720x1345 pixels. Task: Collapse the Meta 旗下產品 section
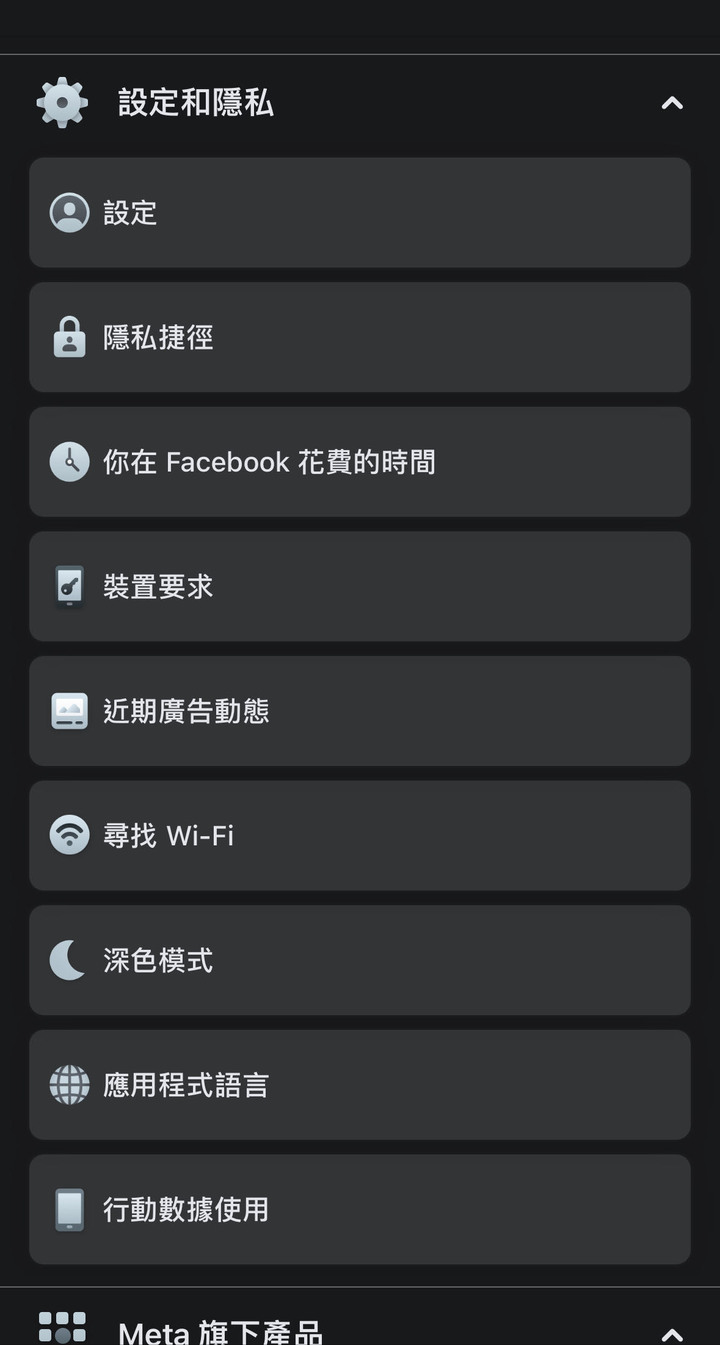pos(672,1333)
